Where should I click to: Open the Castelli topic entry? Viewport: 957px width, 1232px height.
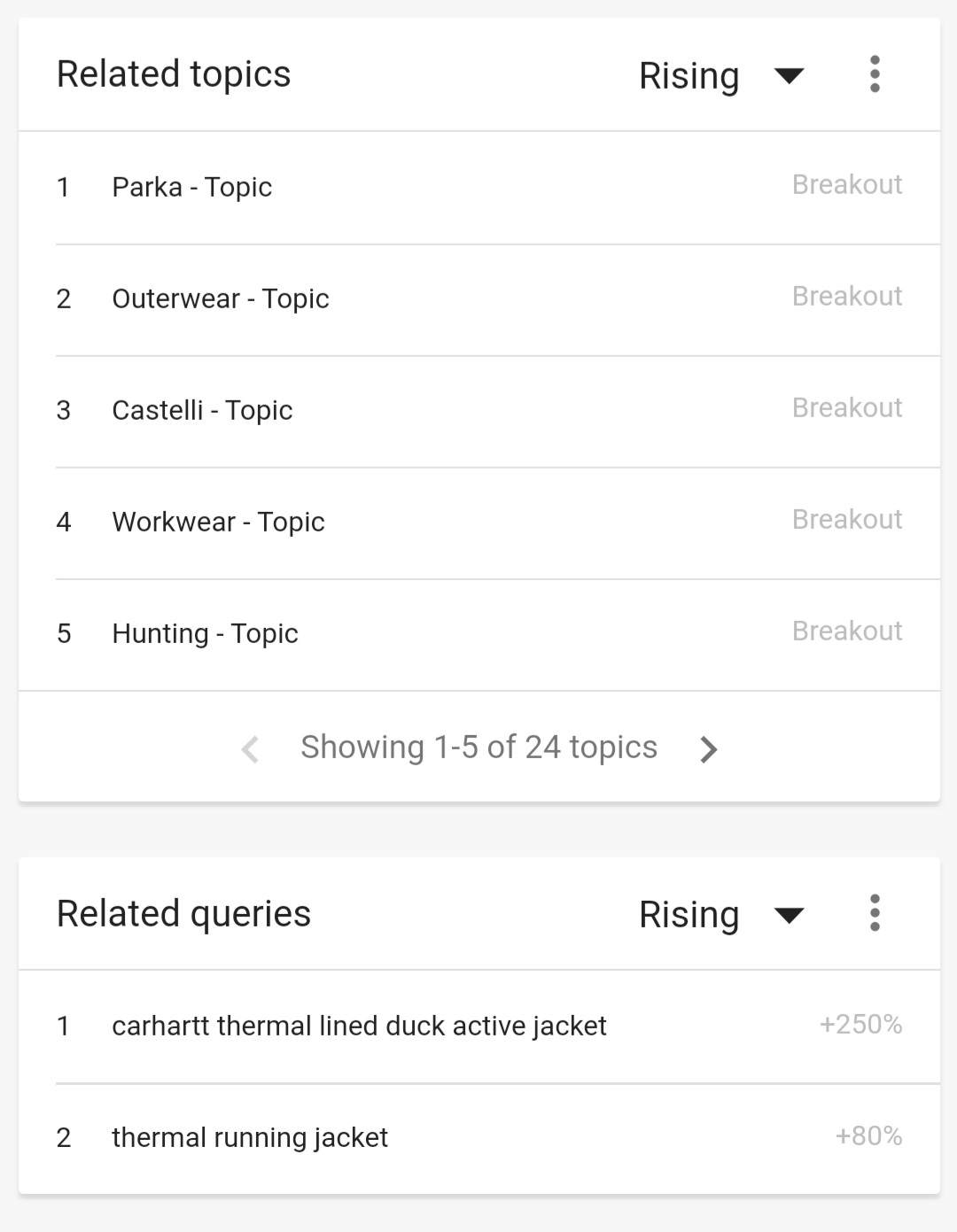[202, 410]
